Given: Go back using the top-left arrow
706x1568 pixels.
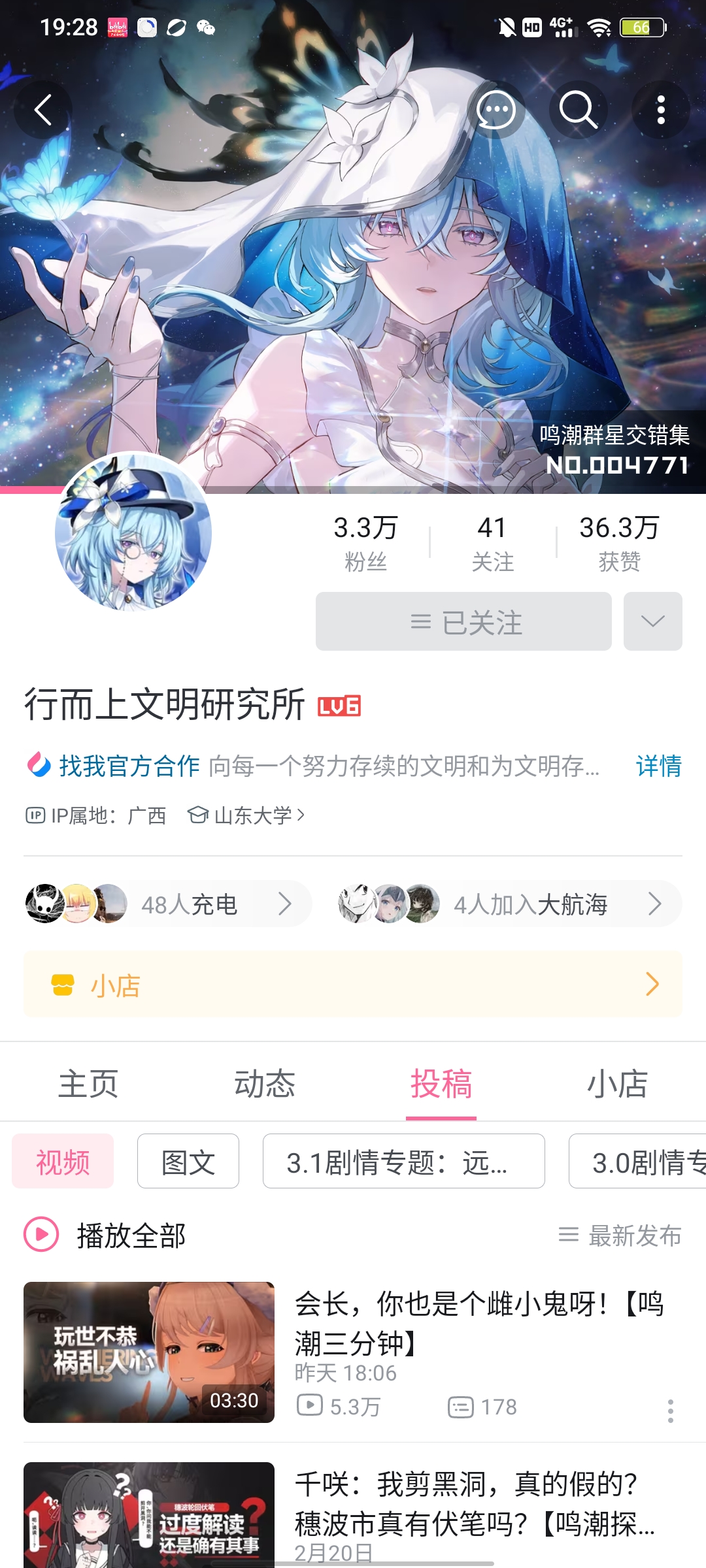Looking at the screenshot, I should [43, 110].
